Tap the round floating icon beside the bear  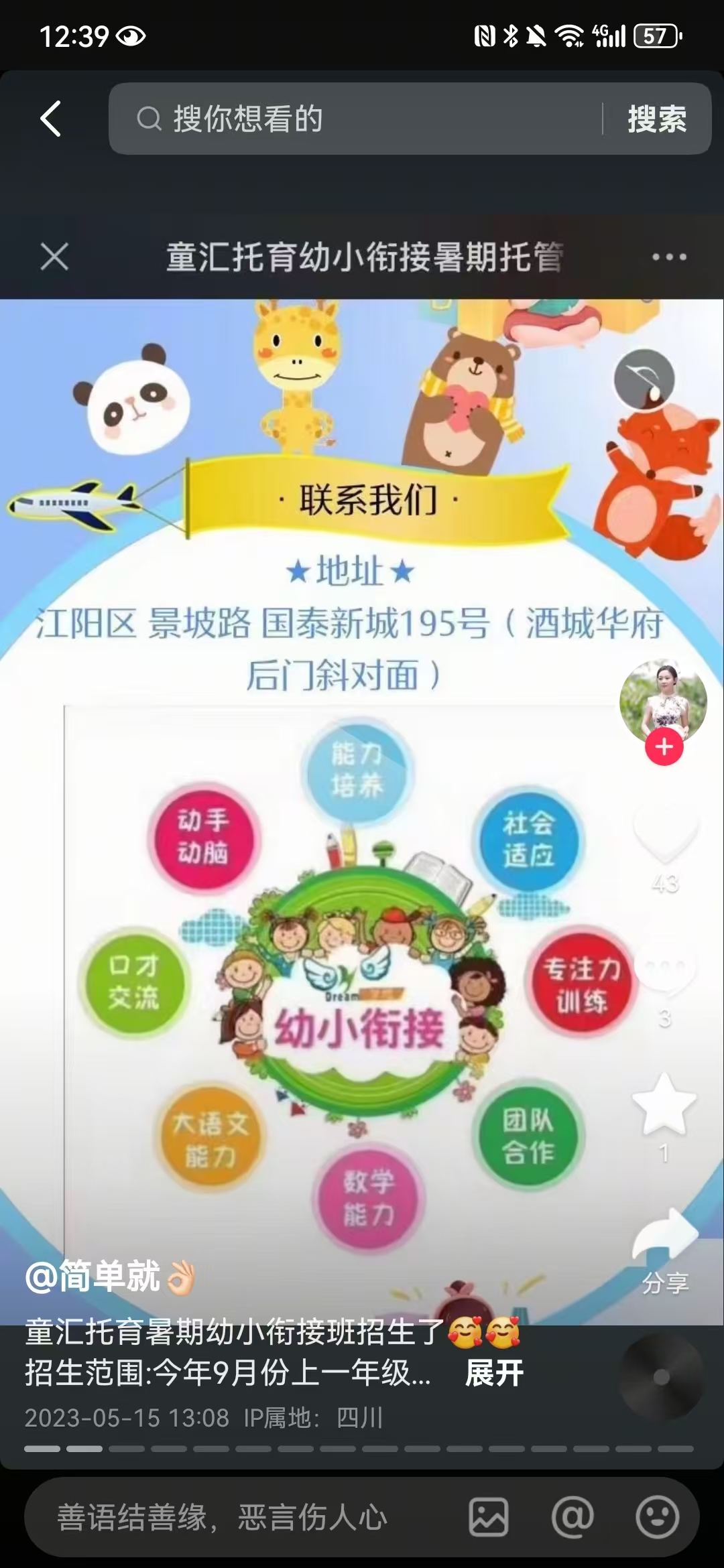(644, 379)
